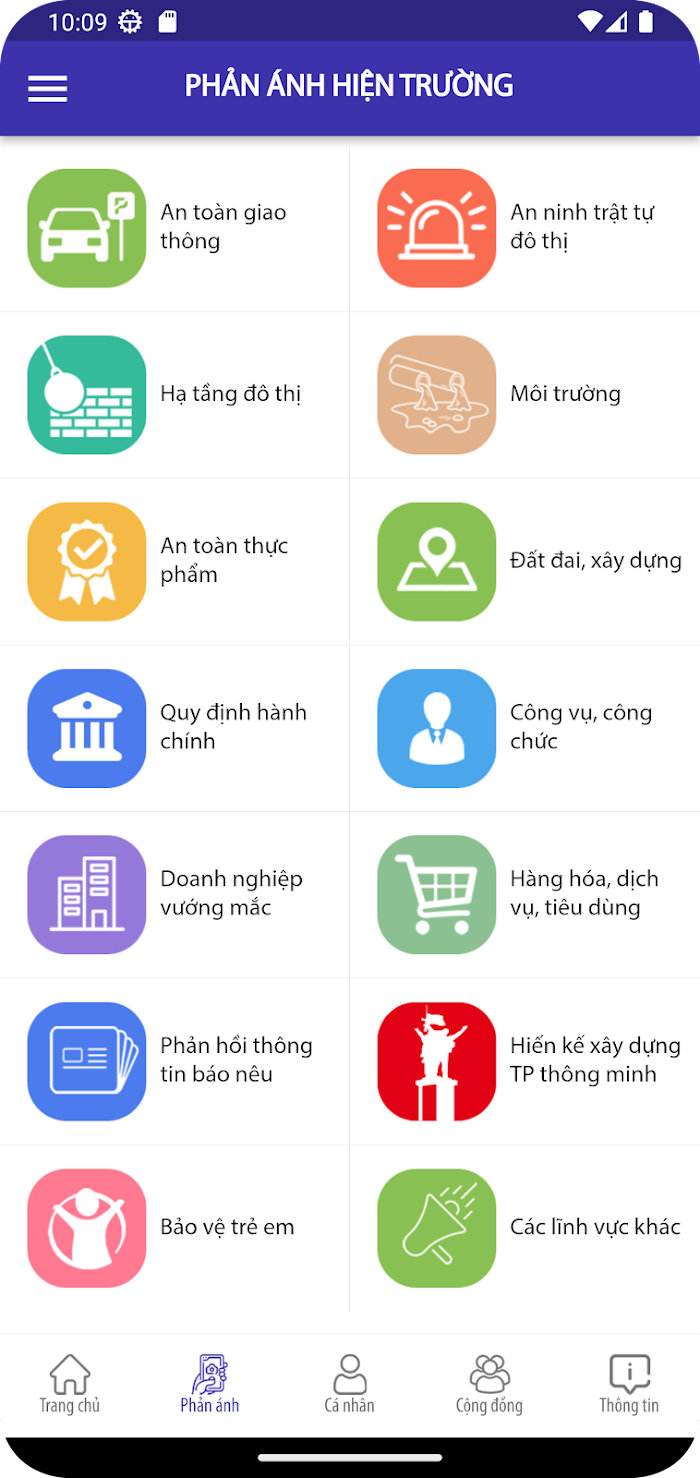This screenshot has width=700, height=1478.
Task: Open the Môi trường category
Action: [525, 395]
